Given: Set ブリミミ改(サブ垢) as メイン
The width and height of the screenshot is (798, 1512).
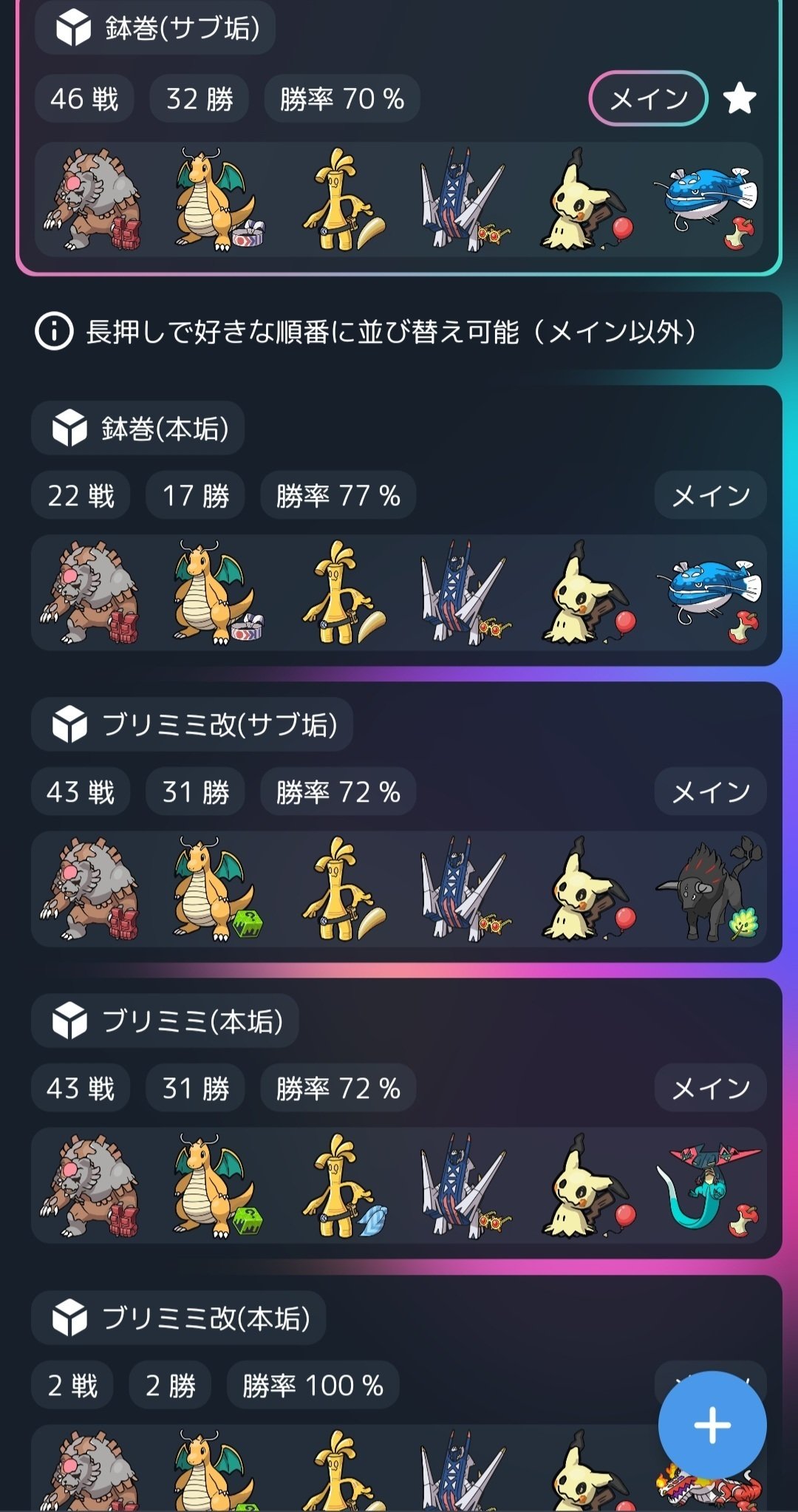Looking at the screenshot, I should click(x=710, y=791).
